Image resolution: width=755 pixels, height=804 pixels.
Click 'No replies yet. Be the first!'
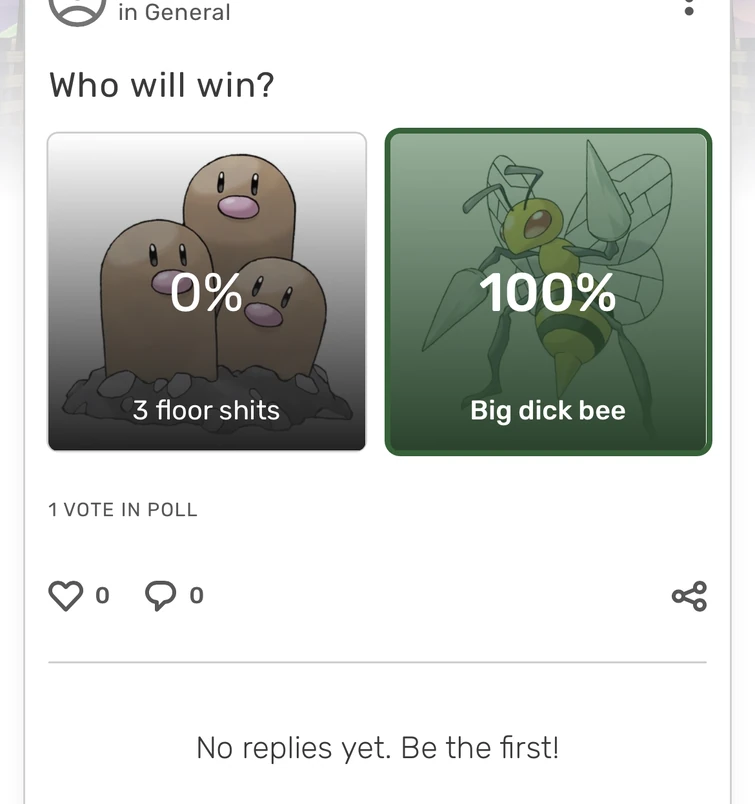pyautogui.click(x=377, y=747)
